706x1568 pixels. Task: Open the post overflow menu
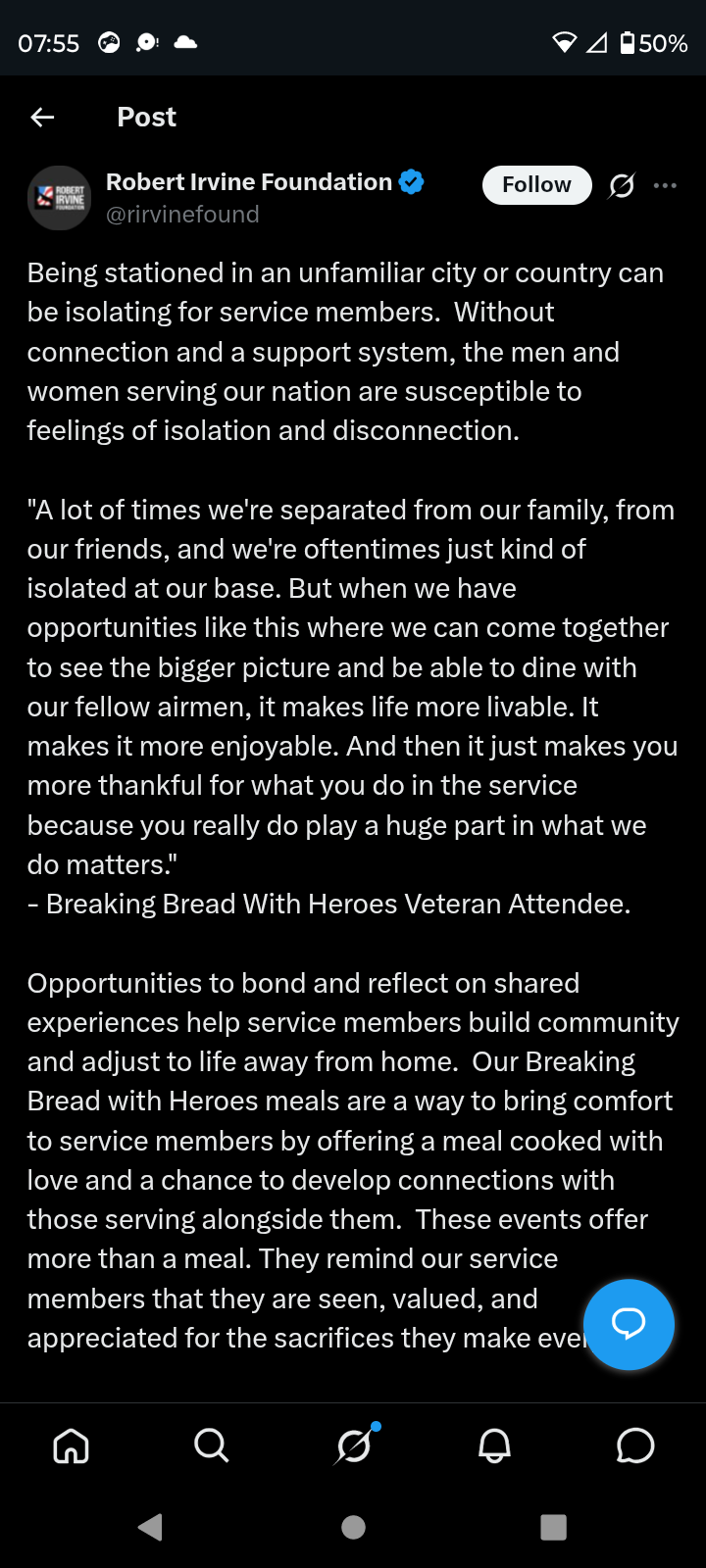(x=665, y=185)
